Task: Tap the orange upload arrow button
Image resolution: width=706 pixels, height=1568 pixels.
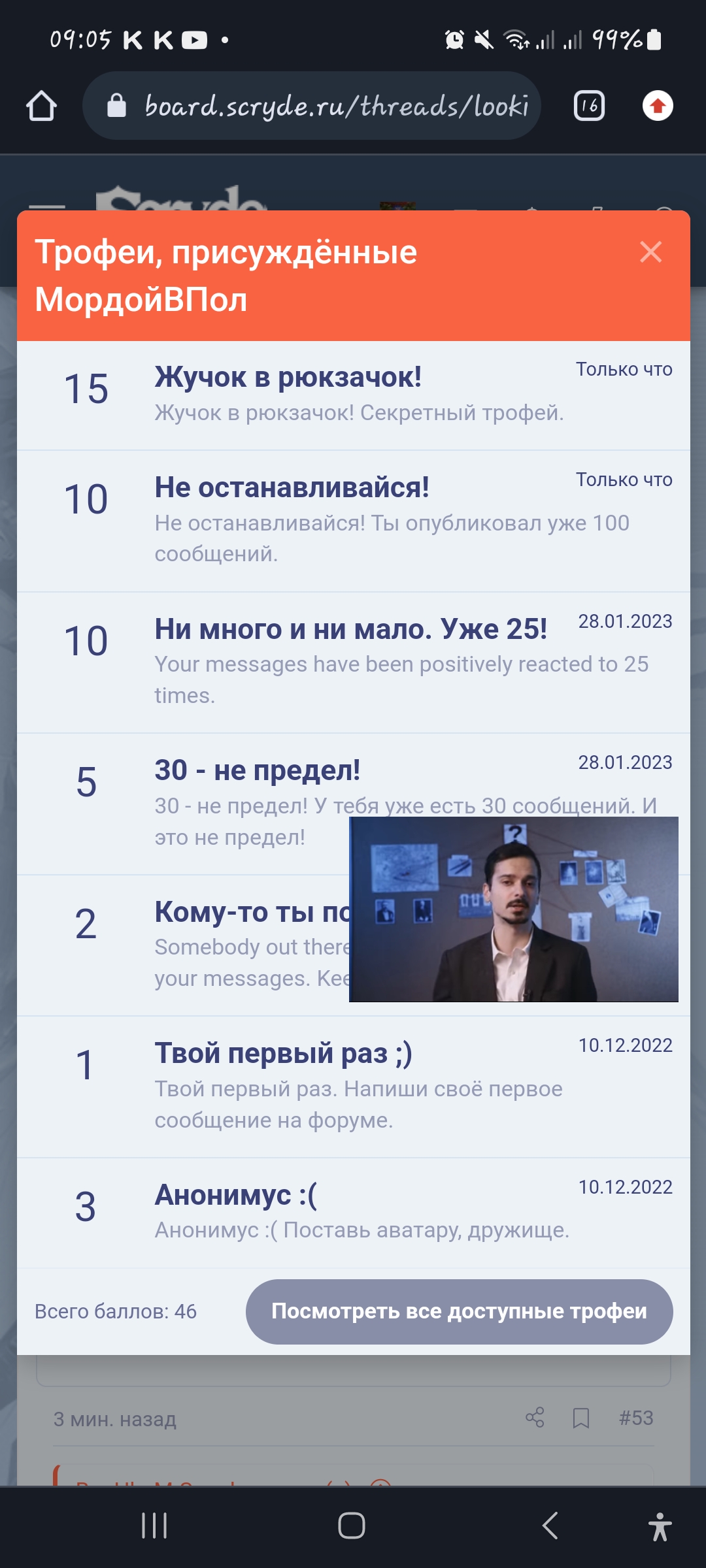Action: [658, 106]
